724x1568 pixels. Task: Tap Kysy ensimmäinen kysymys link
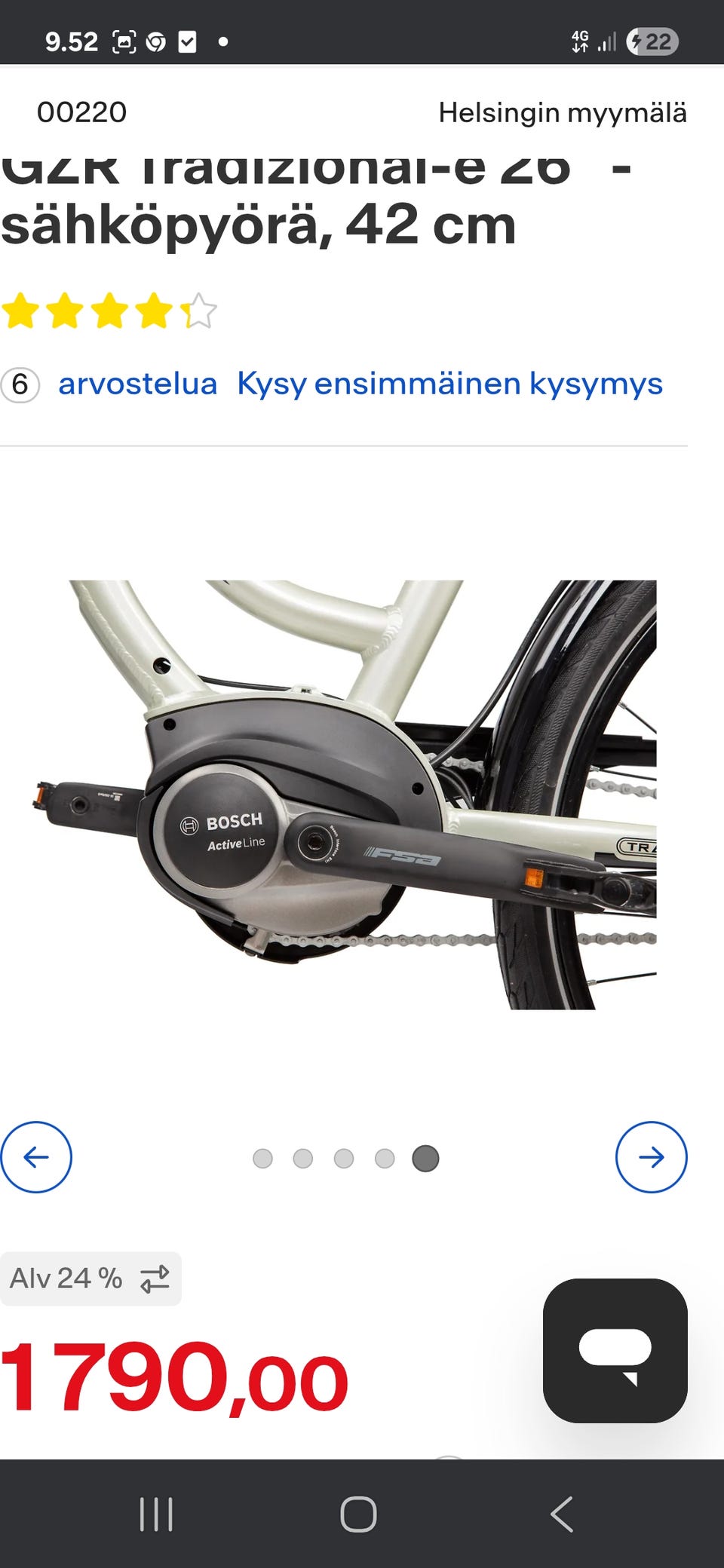[449, 384]
